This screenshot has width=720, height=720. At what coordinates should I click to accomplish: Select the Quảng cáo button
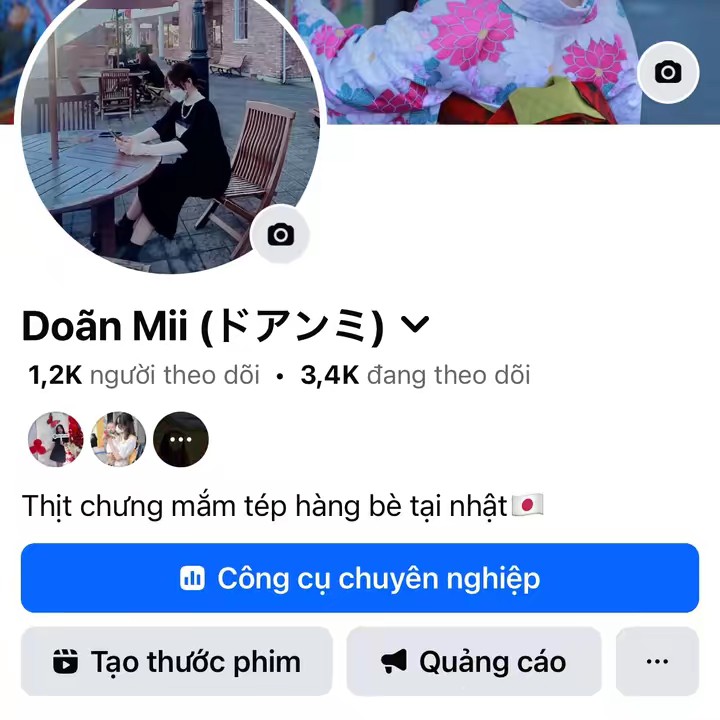point(474,661)
